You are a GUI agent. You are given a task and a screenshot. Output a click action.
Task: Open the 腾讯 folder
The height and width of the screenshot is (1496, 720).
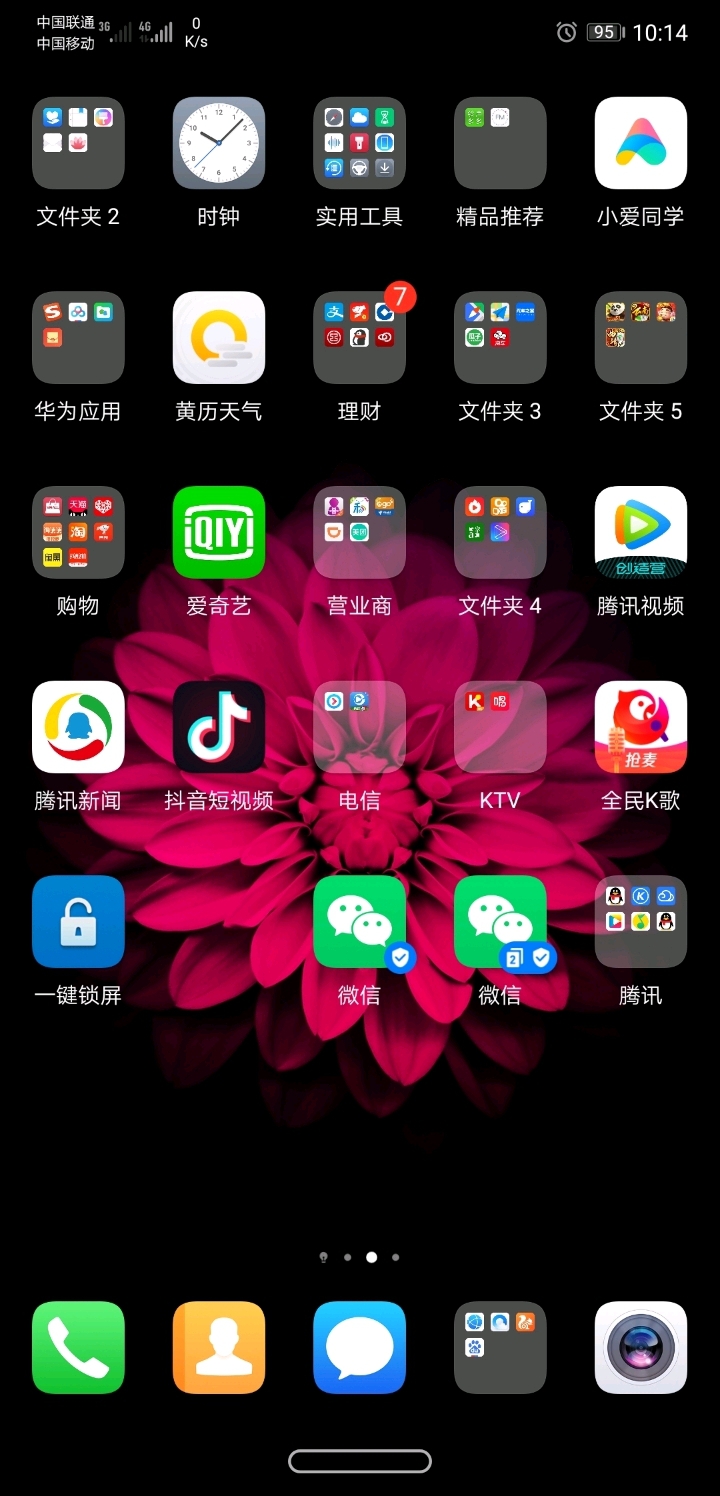point(640,922)
